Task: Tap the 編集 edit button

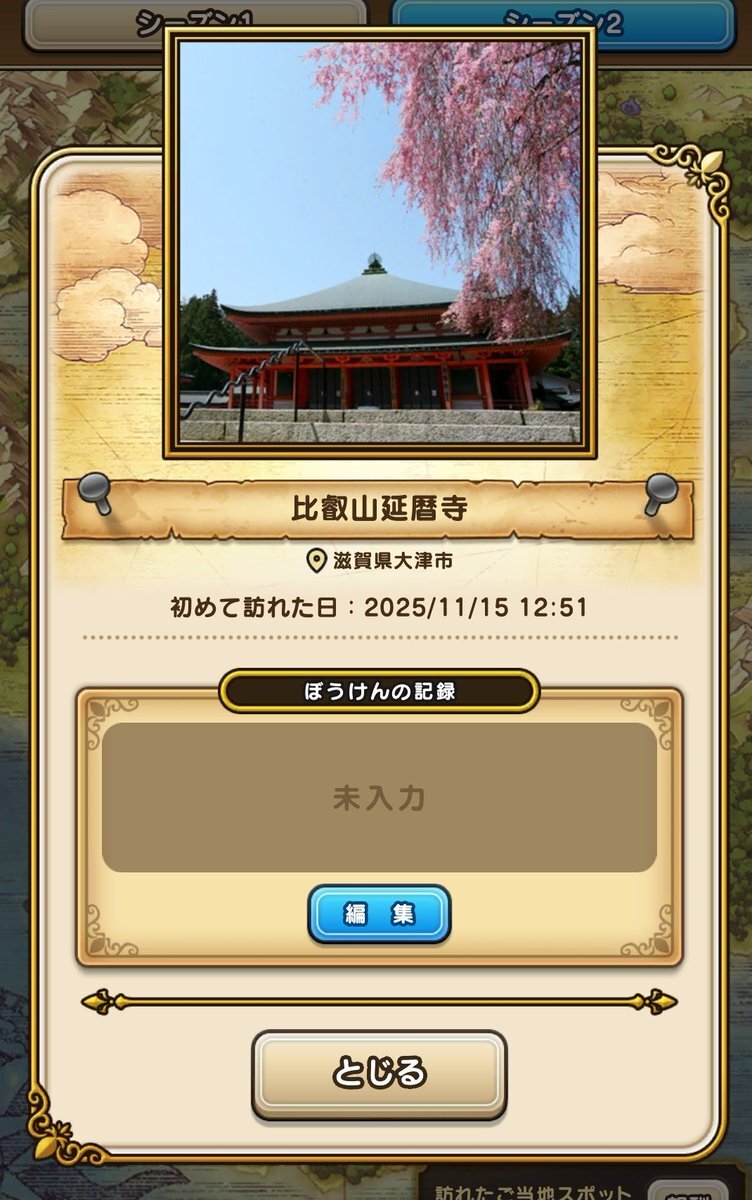Action: [x=379, y=913]
